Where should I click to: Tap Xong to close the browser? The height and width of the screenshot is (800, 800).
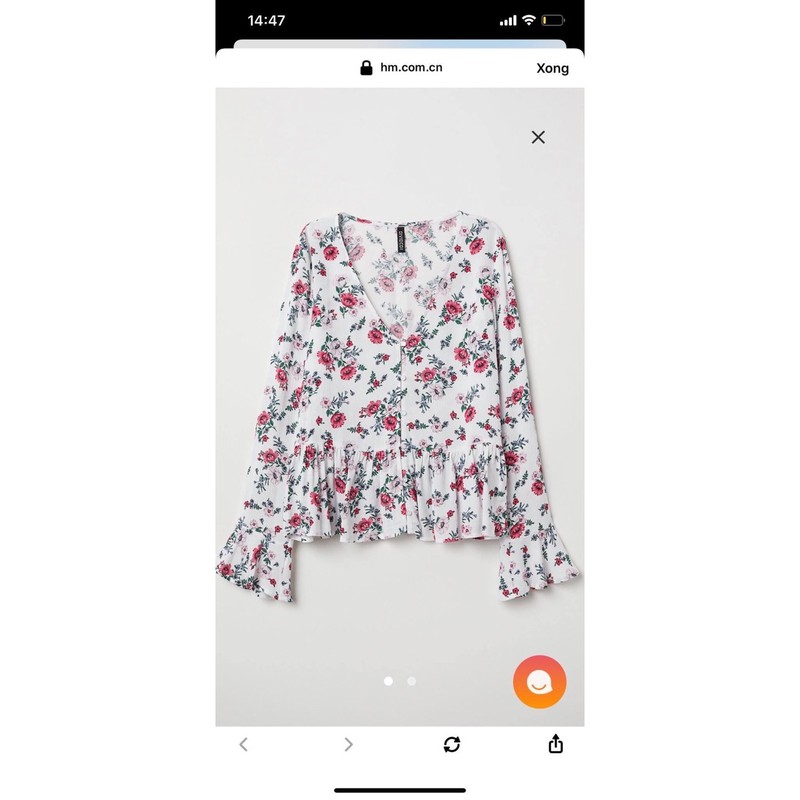point(552,68)
